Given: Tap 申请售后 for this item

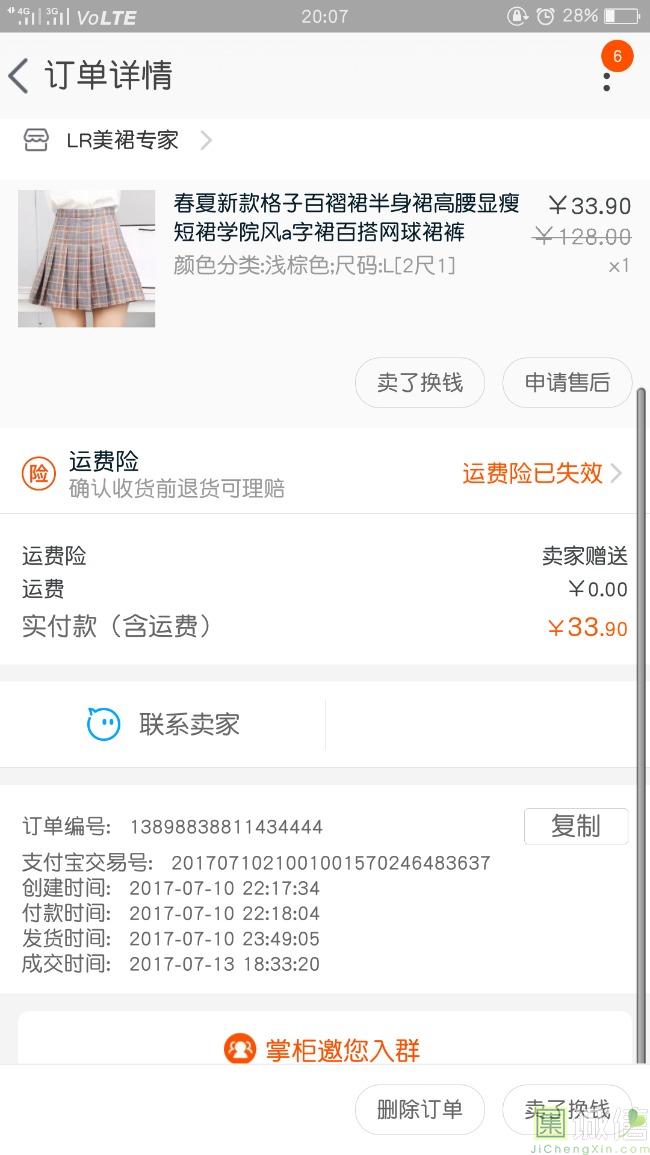Looking at the screenshot, I should click(567, 383).
